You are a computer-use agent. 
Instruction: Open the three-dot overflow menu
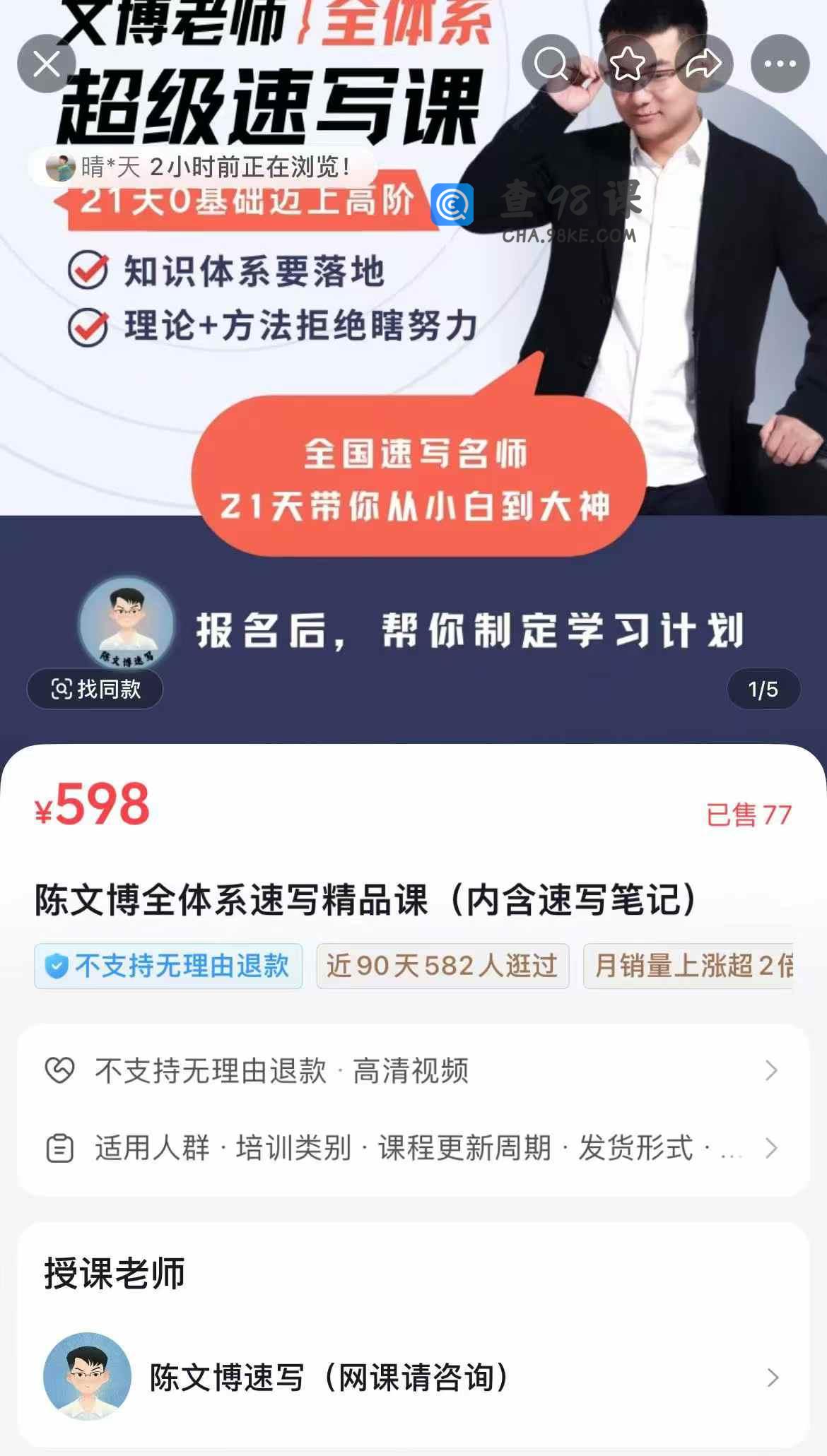point(780,64)
